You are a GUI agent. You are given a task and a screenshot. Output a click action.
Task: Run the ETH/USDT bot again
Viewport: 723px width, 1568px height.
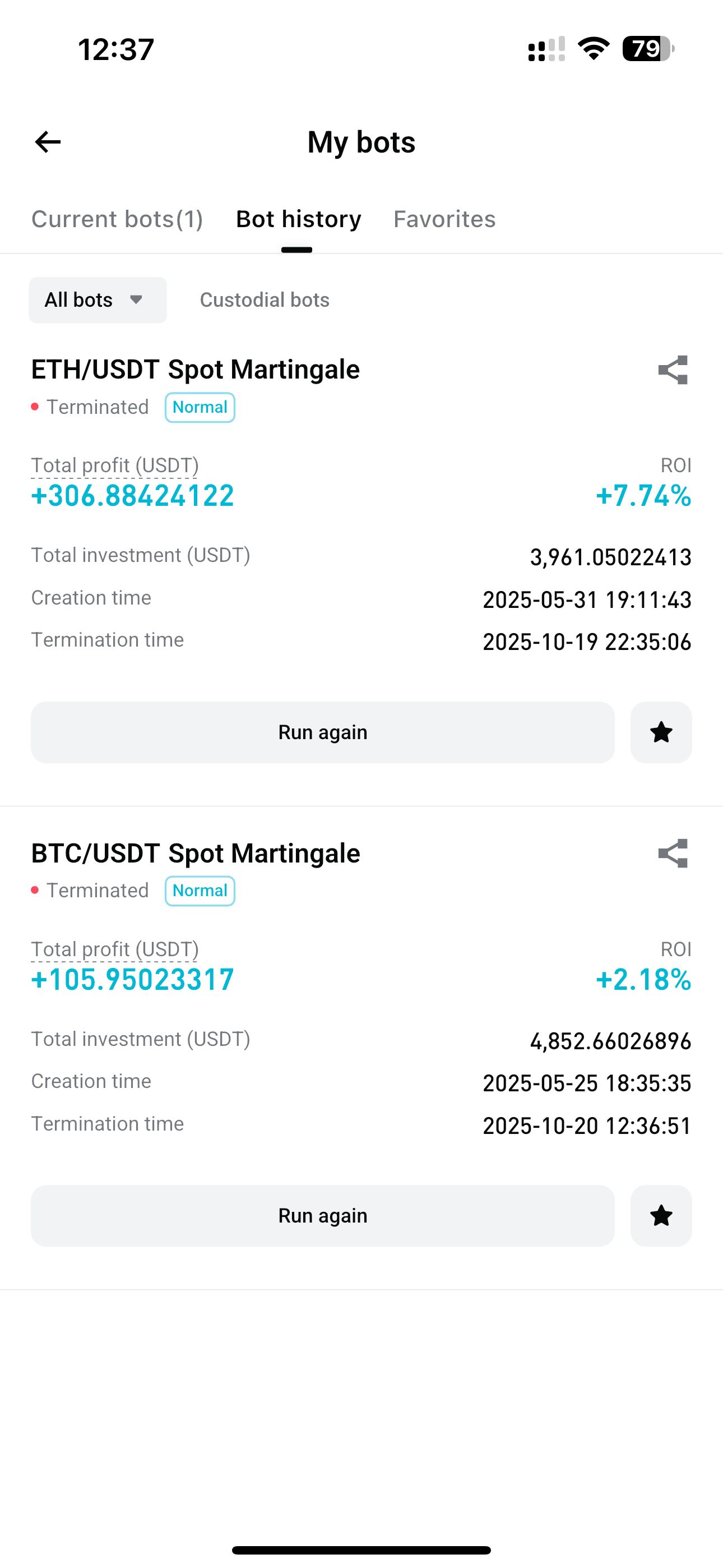click(x=323, y=732)
